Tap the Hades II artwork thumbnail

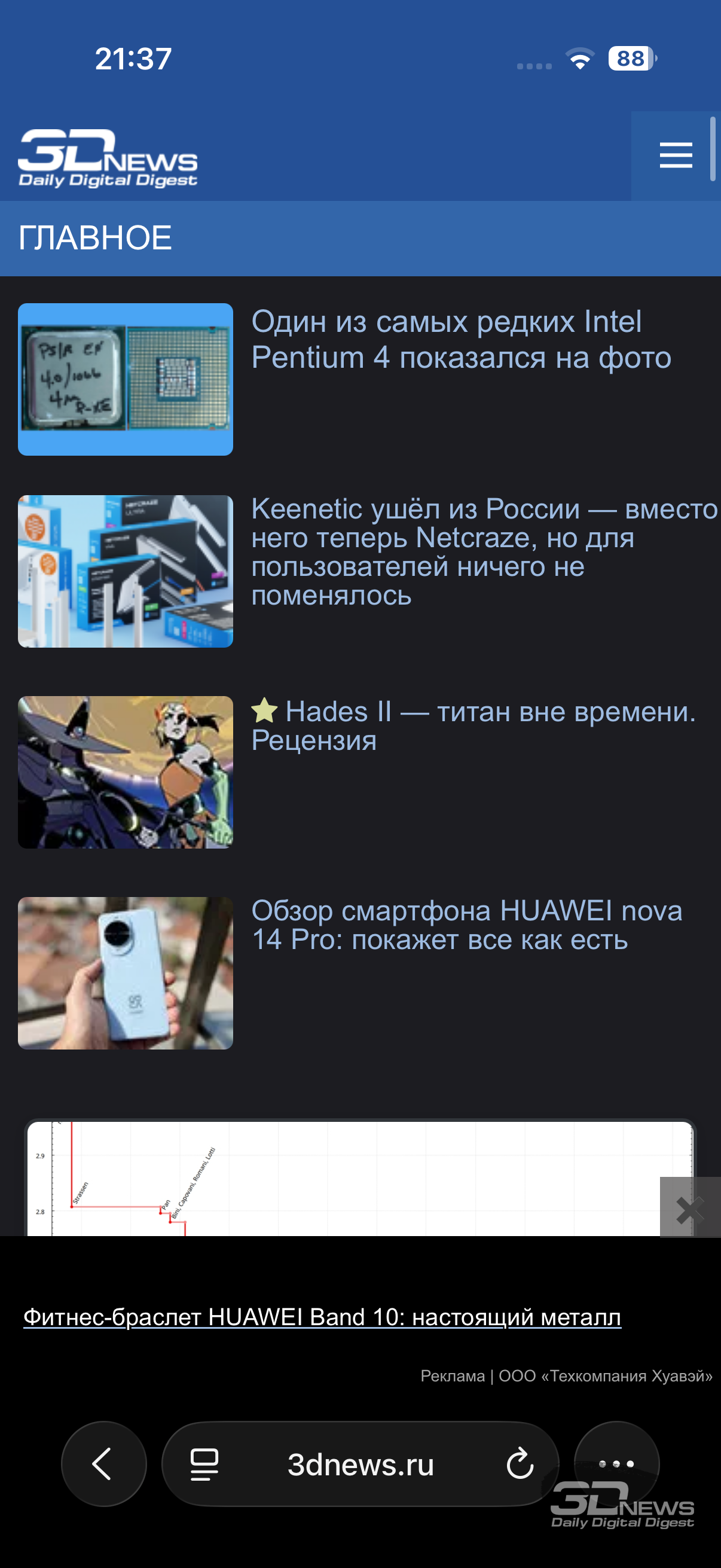click(126, 772)
